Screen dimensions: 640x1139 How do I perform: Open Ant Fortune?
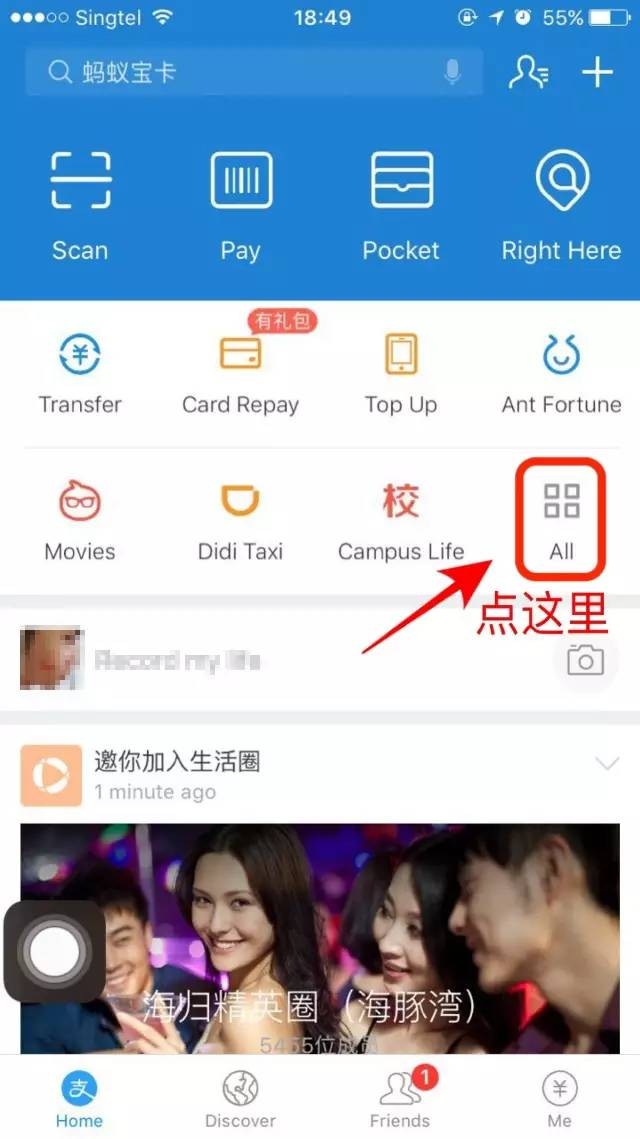pyautogui.click(x=561, y=375)
